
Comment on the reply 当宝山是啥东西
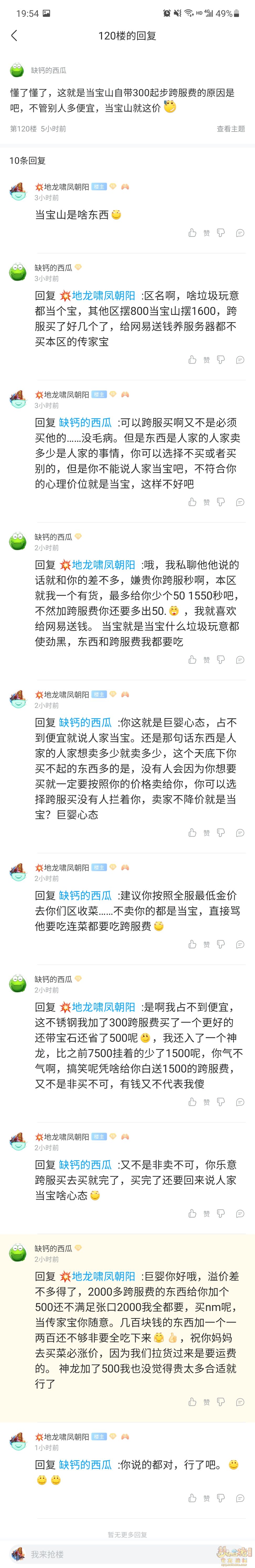coord(240,232)
